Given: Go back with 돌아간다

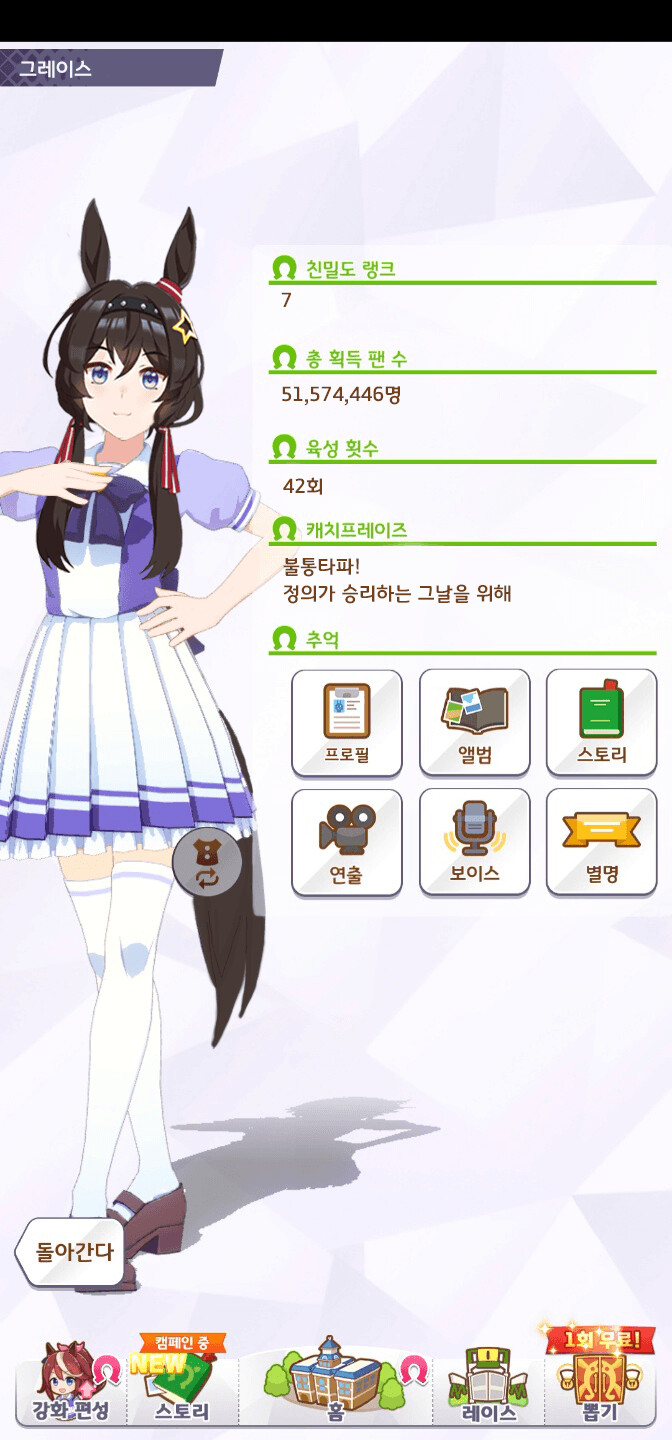Looking at the screenshot, I should pyautogui.click(x=72, y=1251).
